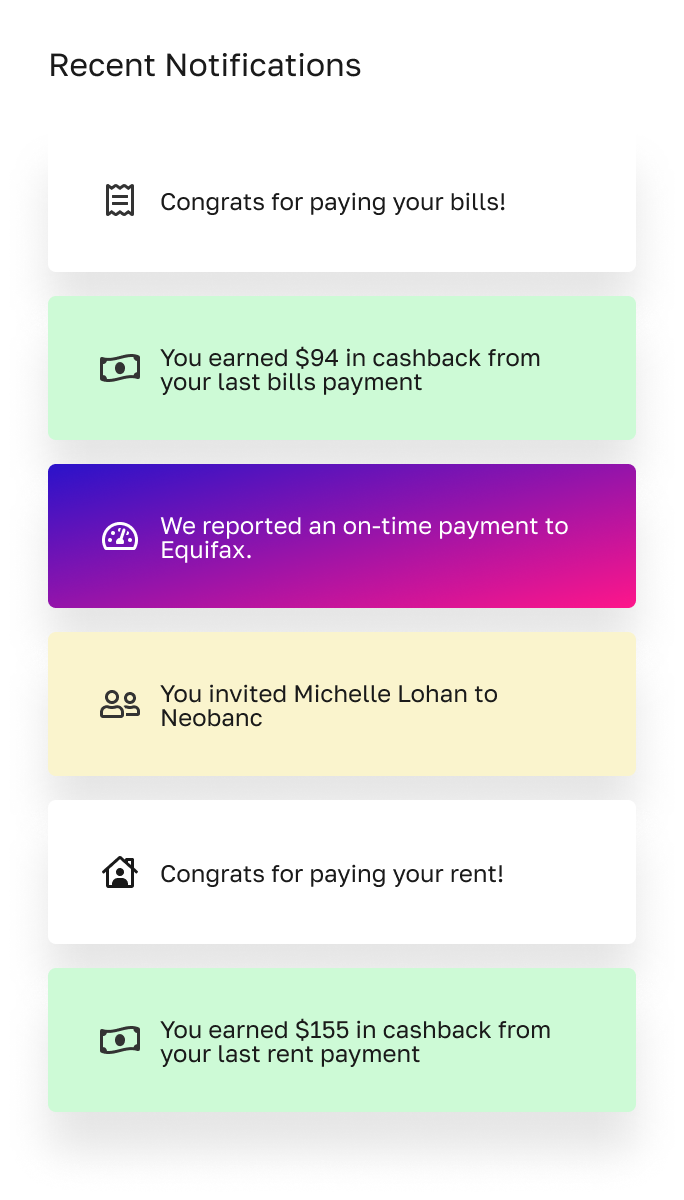
Task: Open the 'Congrats for paying your bills' notification
Action: click(341, 201)
